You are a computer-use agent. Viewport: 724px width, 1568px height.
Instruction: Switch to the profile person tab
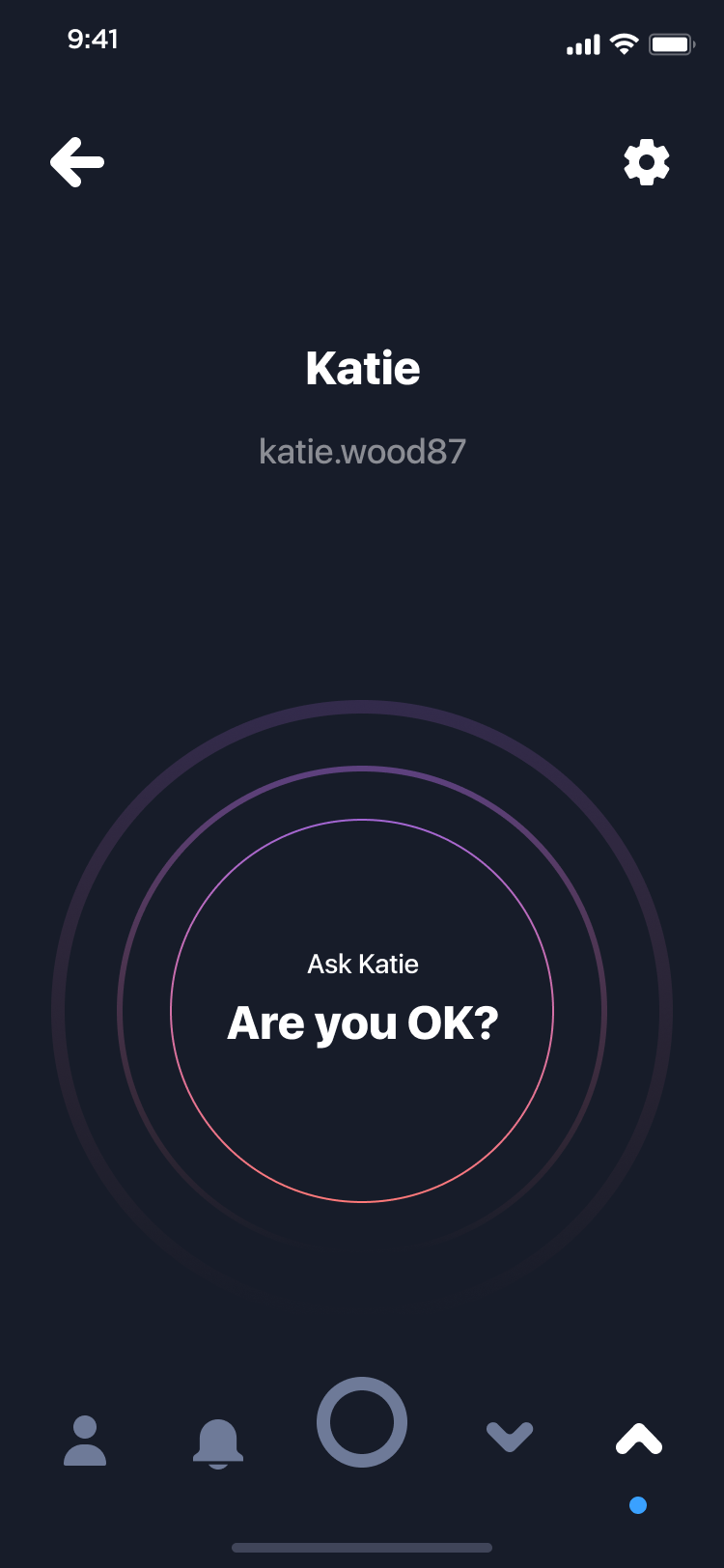[x=85, y=1441]
